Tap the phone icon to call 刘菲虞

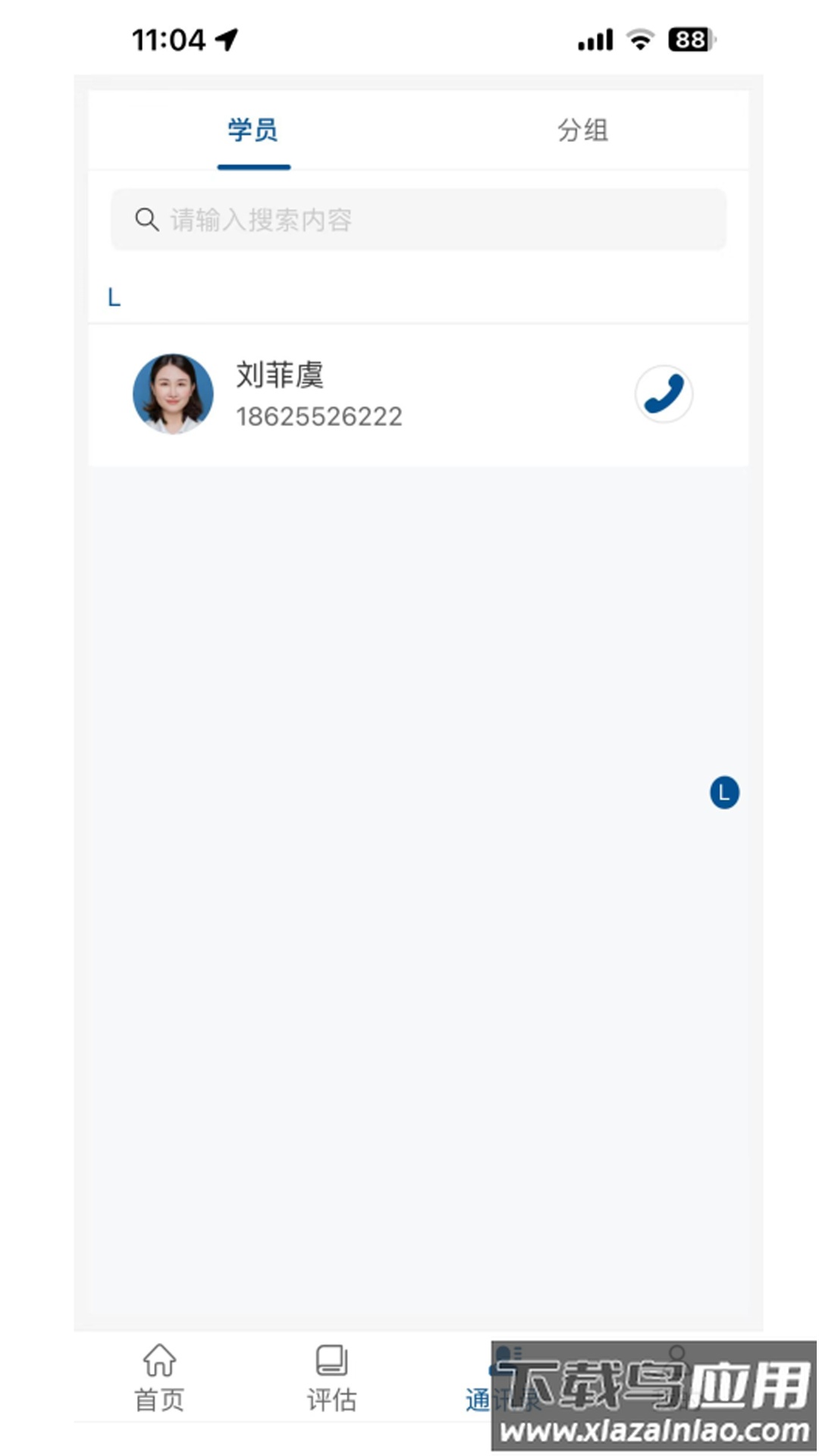coord(664,394)
